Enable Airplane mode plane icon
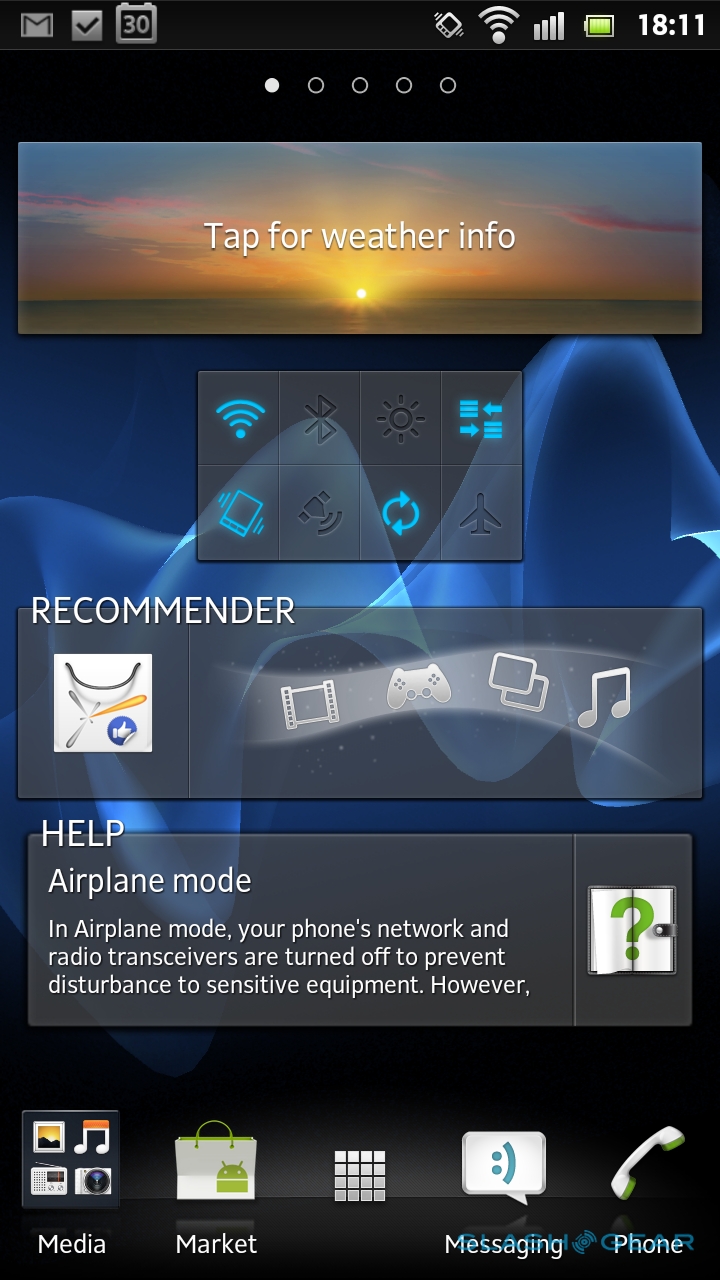 [481, 513]
